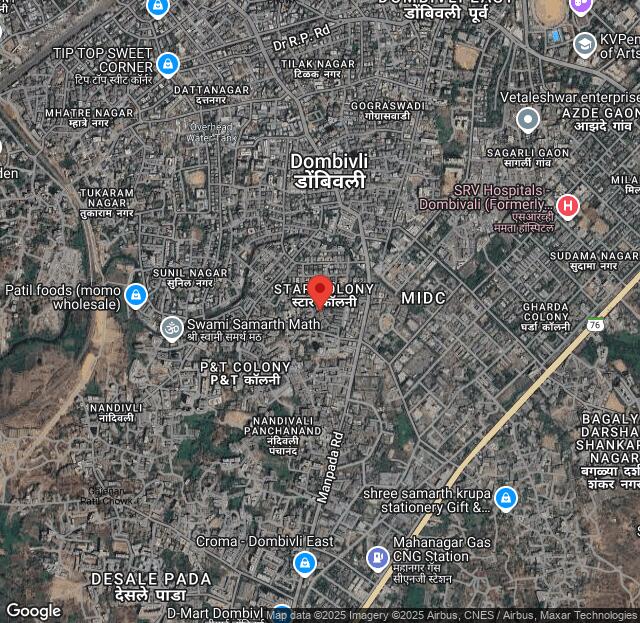The height and width of the screenshot is (623, 640).
Task: Open Swami Samarth Math place marker
Action: (x=172, y=326)
